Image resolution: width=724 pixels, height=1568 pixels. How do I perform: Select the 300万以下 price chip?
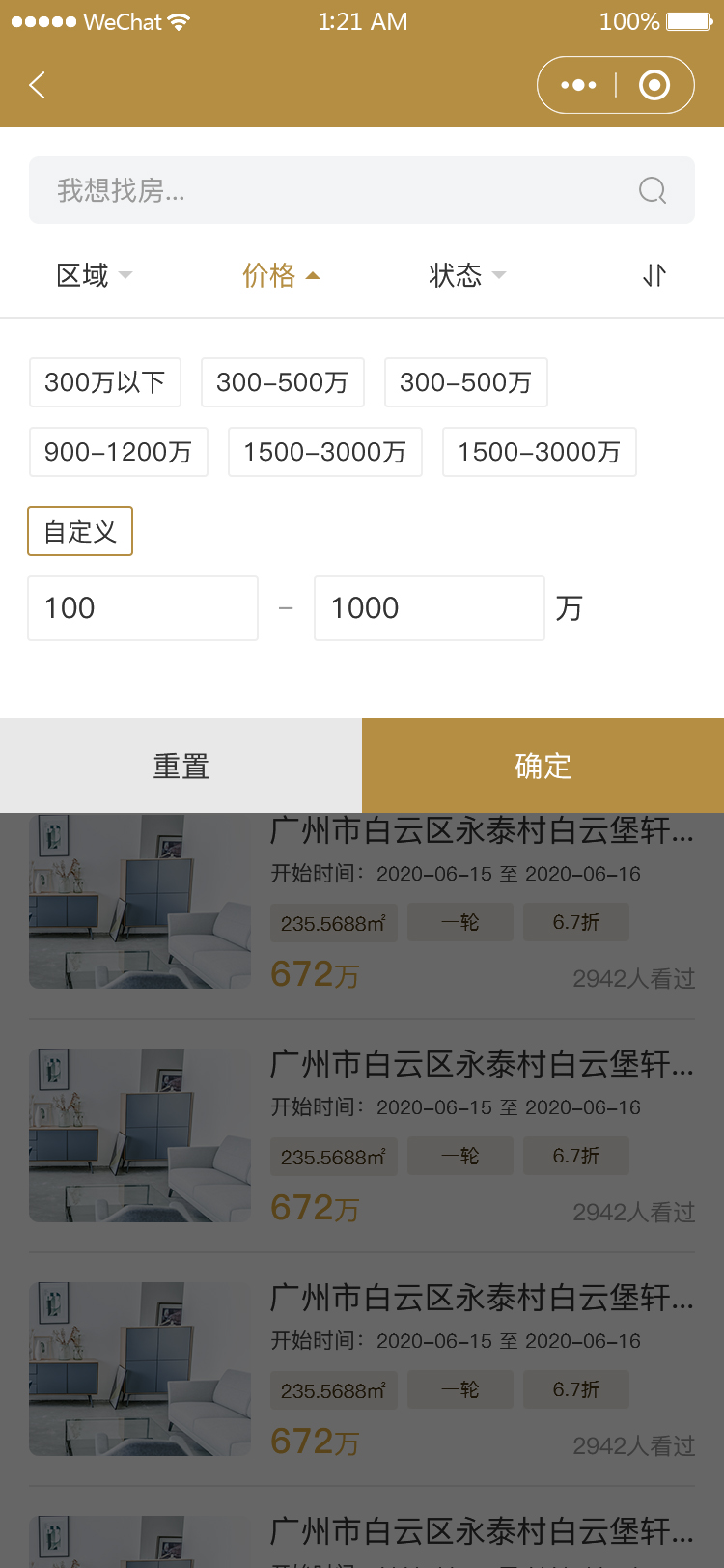pos(105,382)
